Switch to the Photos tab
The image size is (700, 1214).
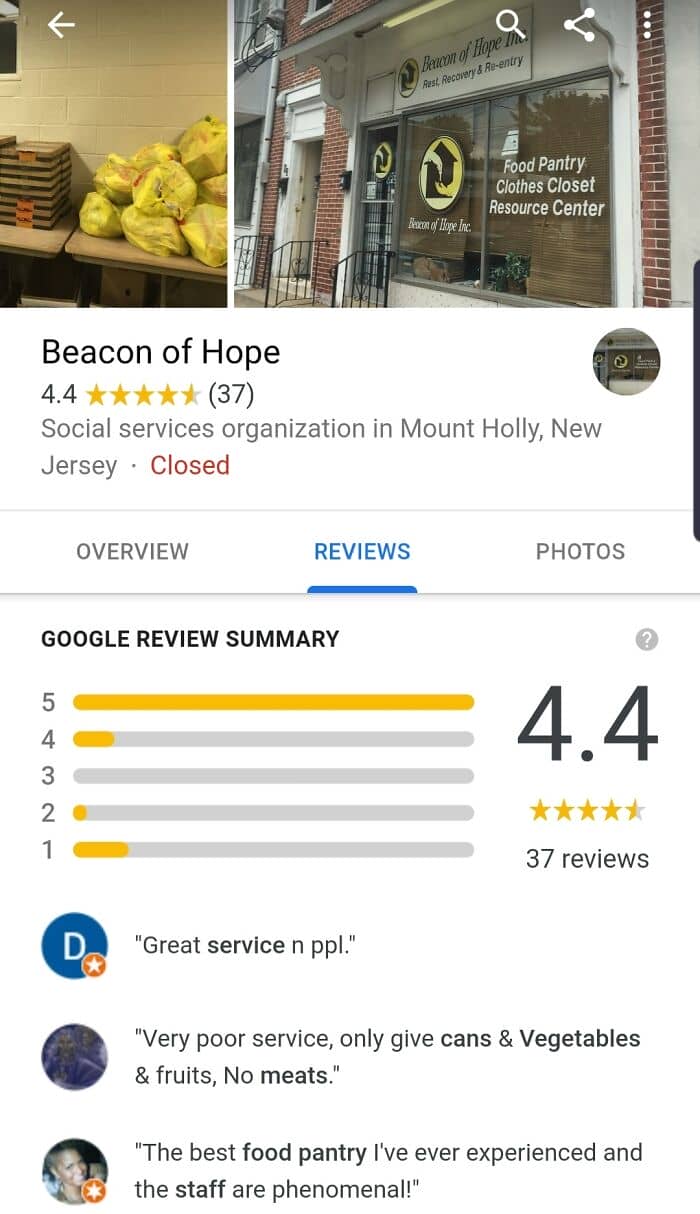pyautogui.click(x=580, y=552)
